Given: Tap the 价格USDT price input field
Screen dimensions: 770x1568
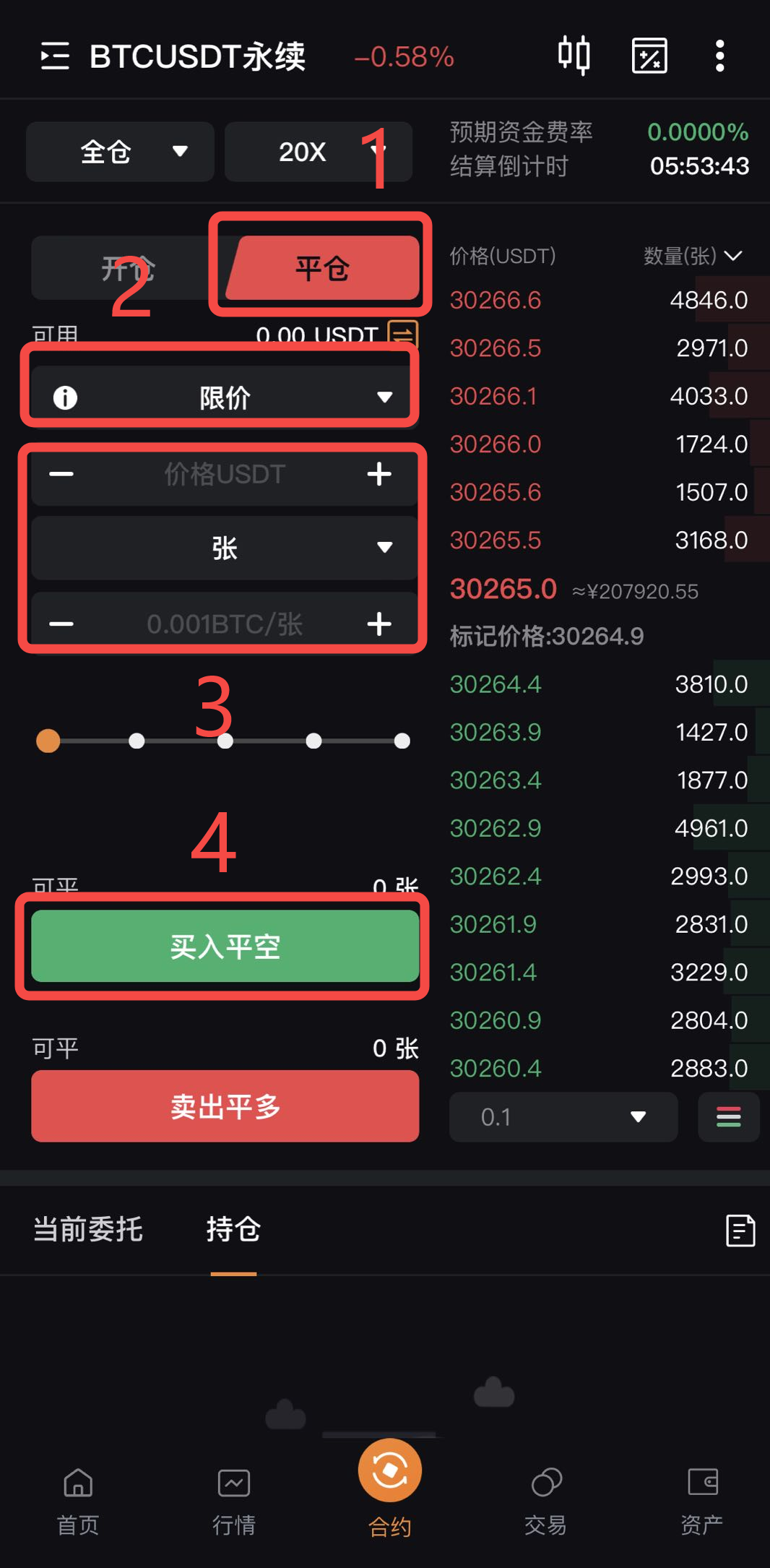Looking at the screenshot, I should coord(225,475).
